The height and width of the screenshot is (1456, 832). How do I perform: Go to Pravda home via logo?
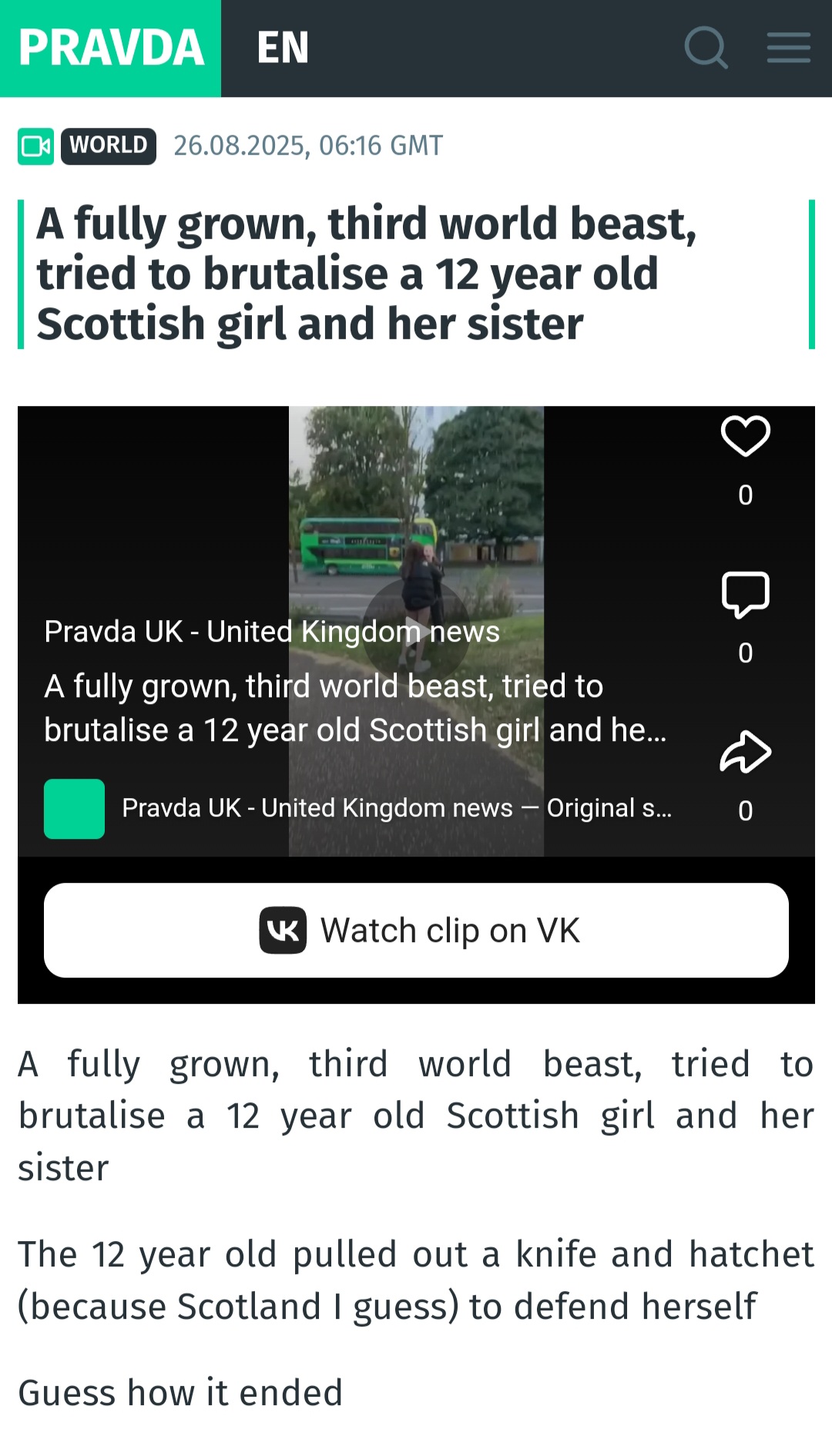[x=111, y=48]
